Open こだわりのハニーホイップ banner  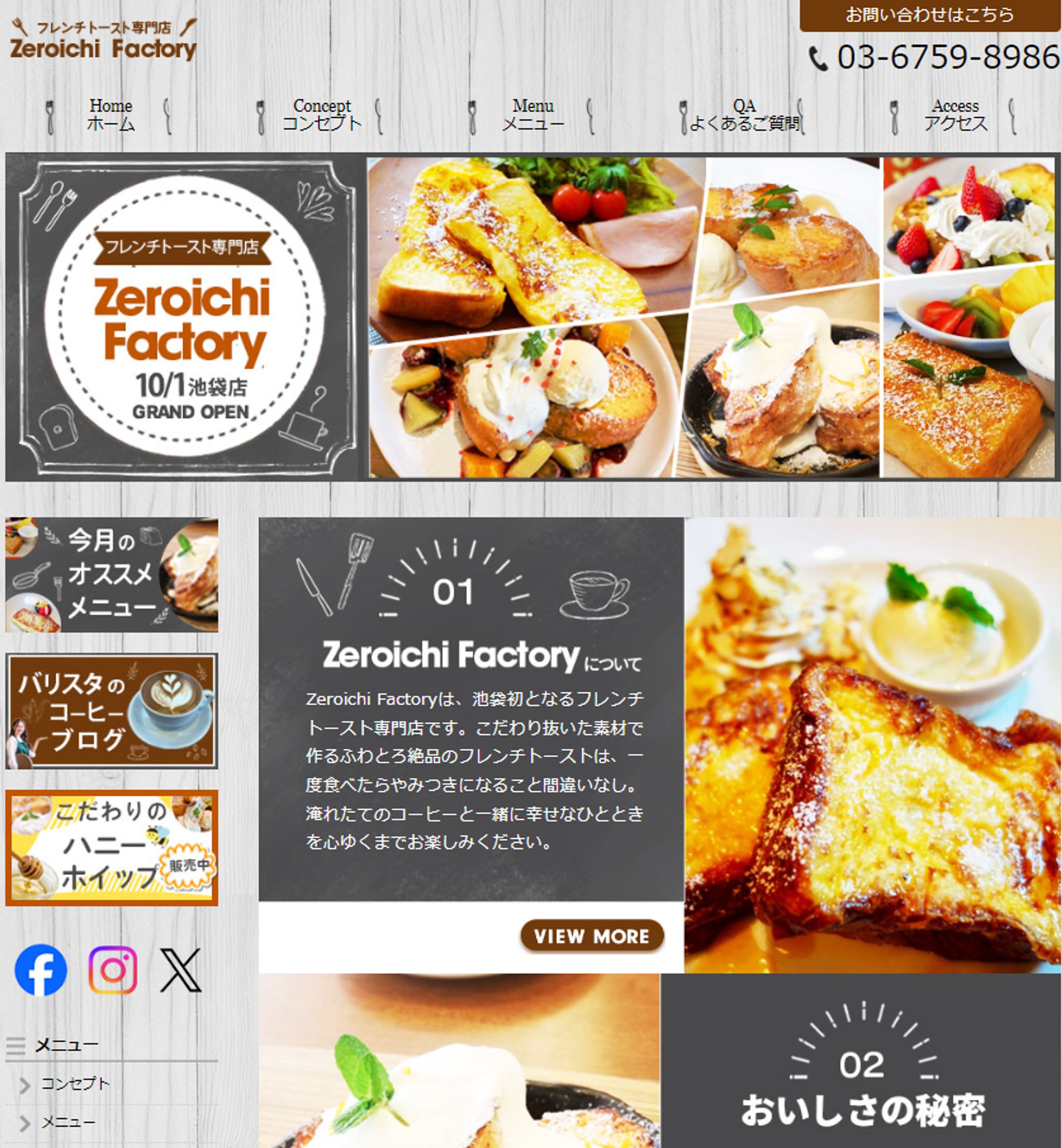pyautogui.click(x=111, y=848)
